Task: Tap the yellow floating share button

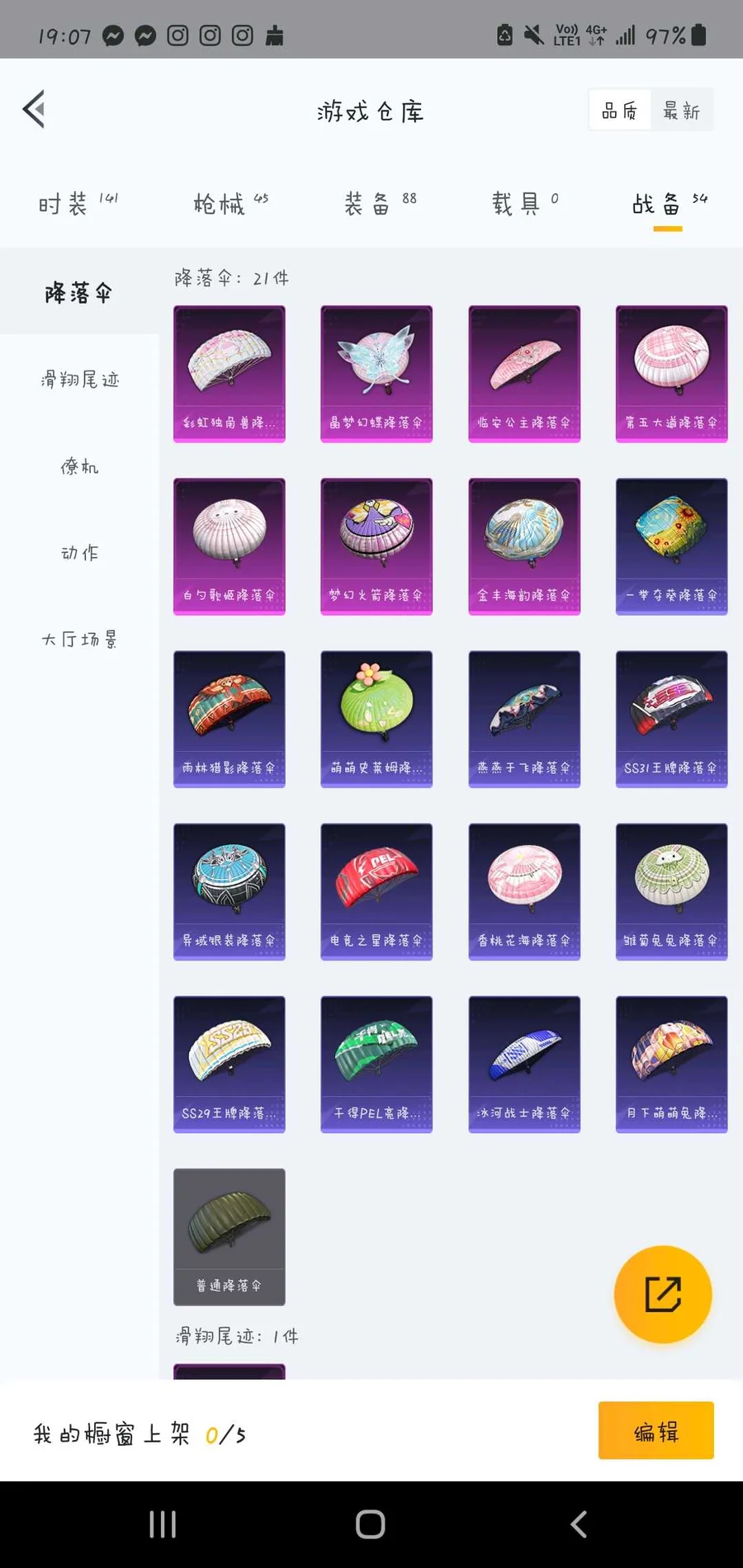Action: point(663,1294)
